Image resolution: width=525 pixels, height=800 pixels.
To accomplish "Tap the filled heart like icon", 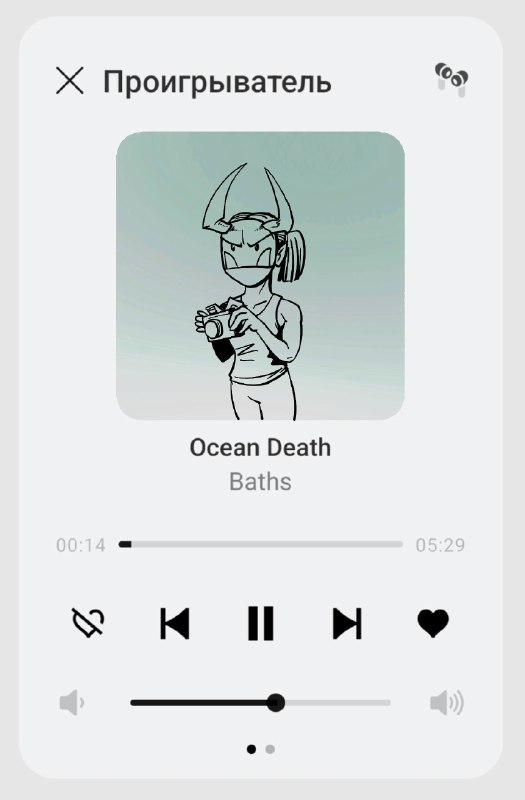I will 433,623.
